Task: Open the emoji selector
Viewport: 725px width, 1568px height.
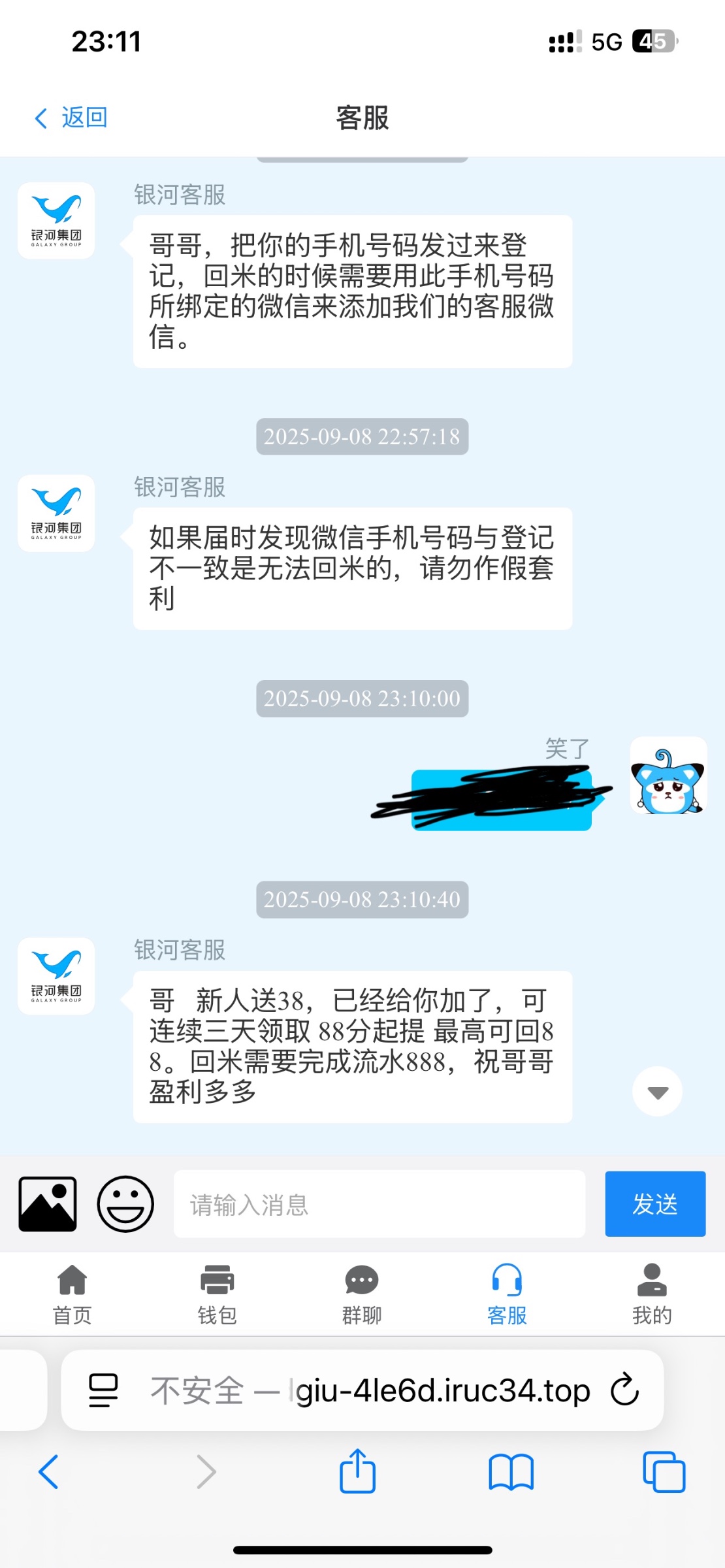Action: (x=125, y=1204)
